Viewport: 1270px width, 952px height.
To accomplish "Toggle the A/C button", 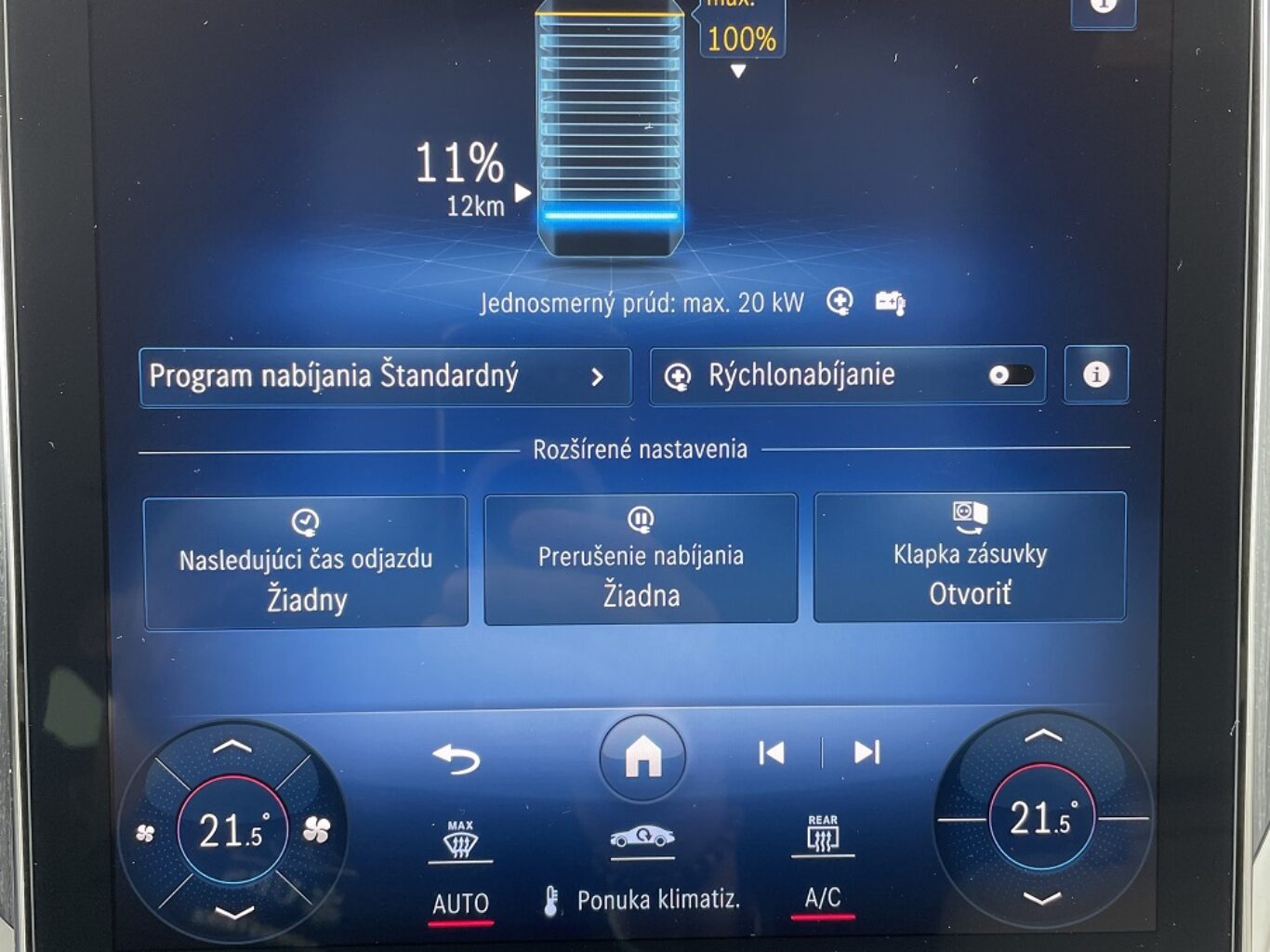I will (823, 900).
